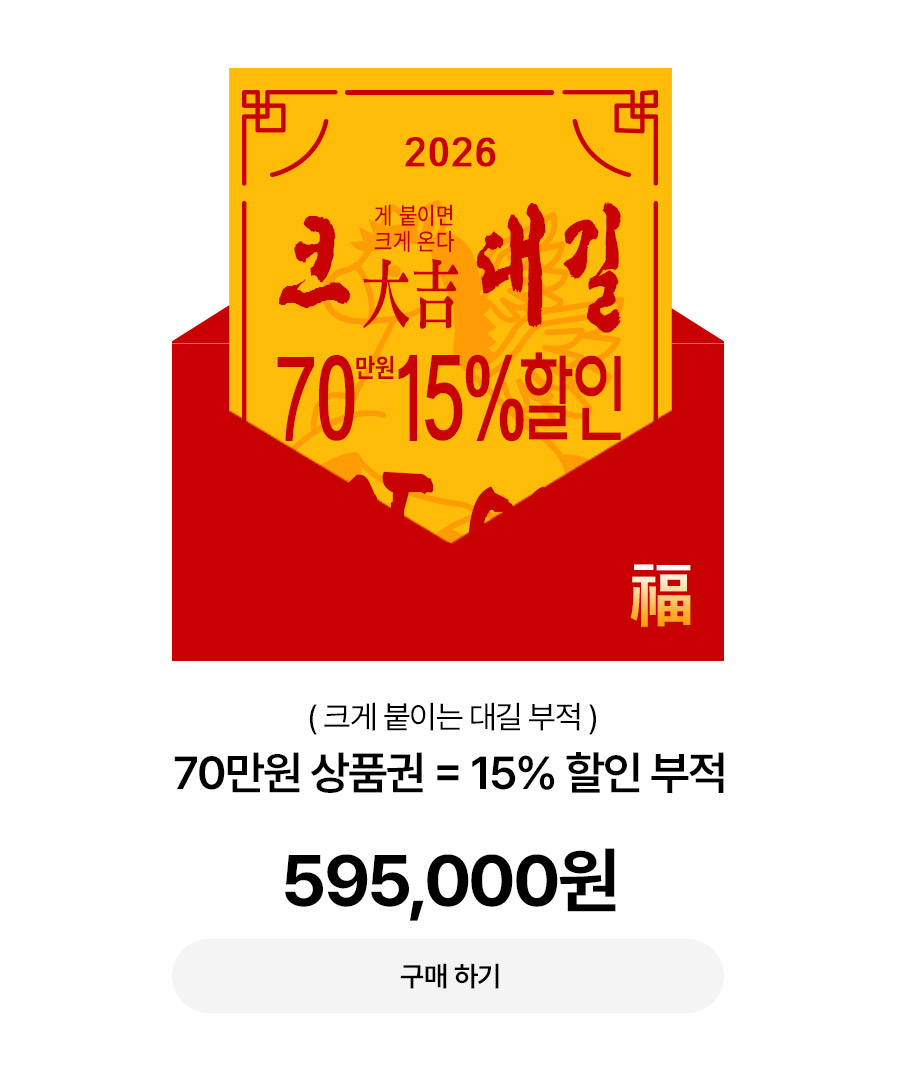Tap the 구매 하기 button
The width and height of the screenshot is (900, 1084).
click(x=448, y=976)
